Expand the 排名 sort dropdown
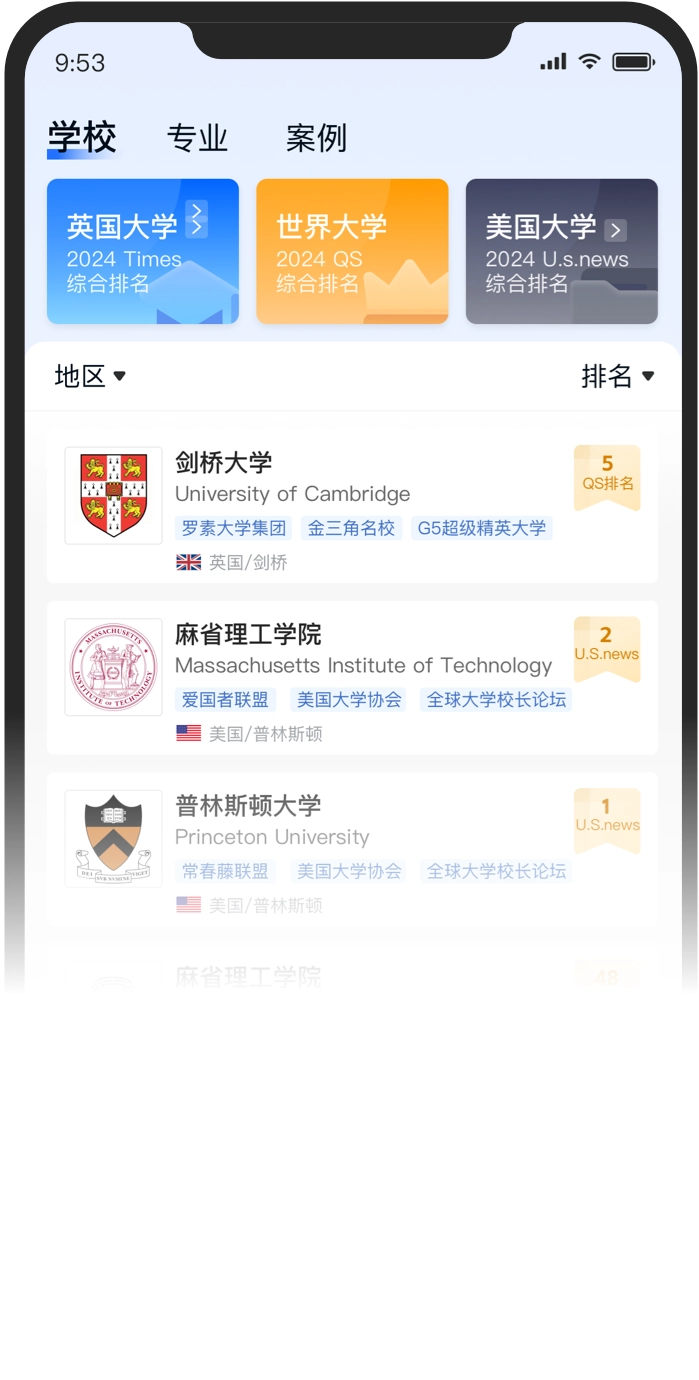This screenshot has width=699, height=1380. tap(617, 376)
